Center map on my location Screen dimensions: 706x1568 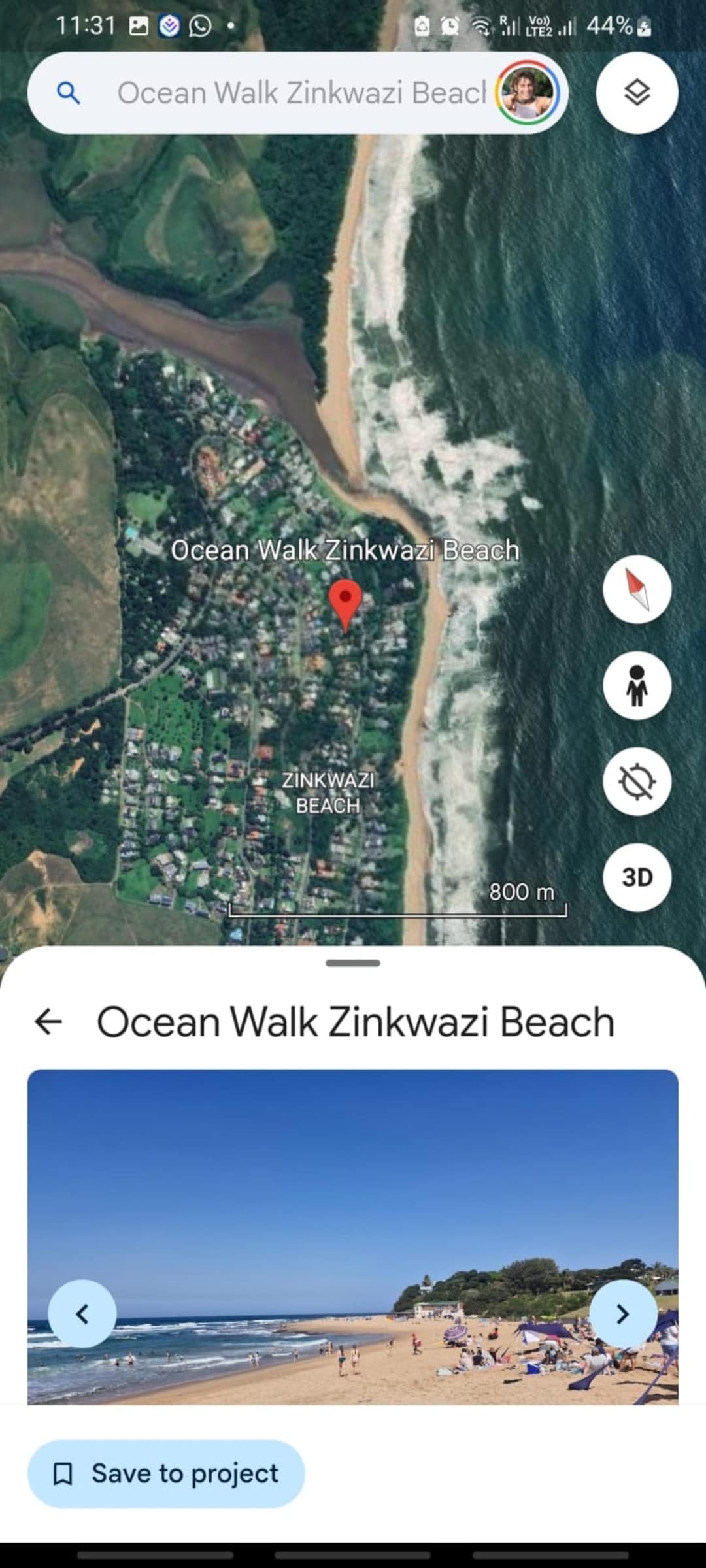[x=637, y=781]
